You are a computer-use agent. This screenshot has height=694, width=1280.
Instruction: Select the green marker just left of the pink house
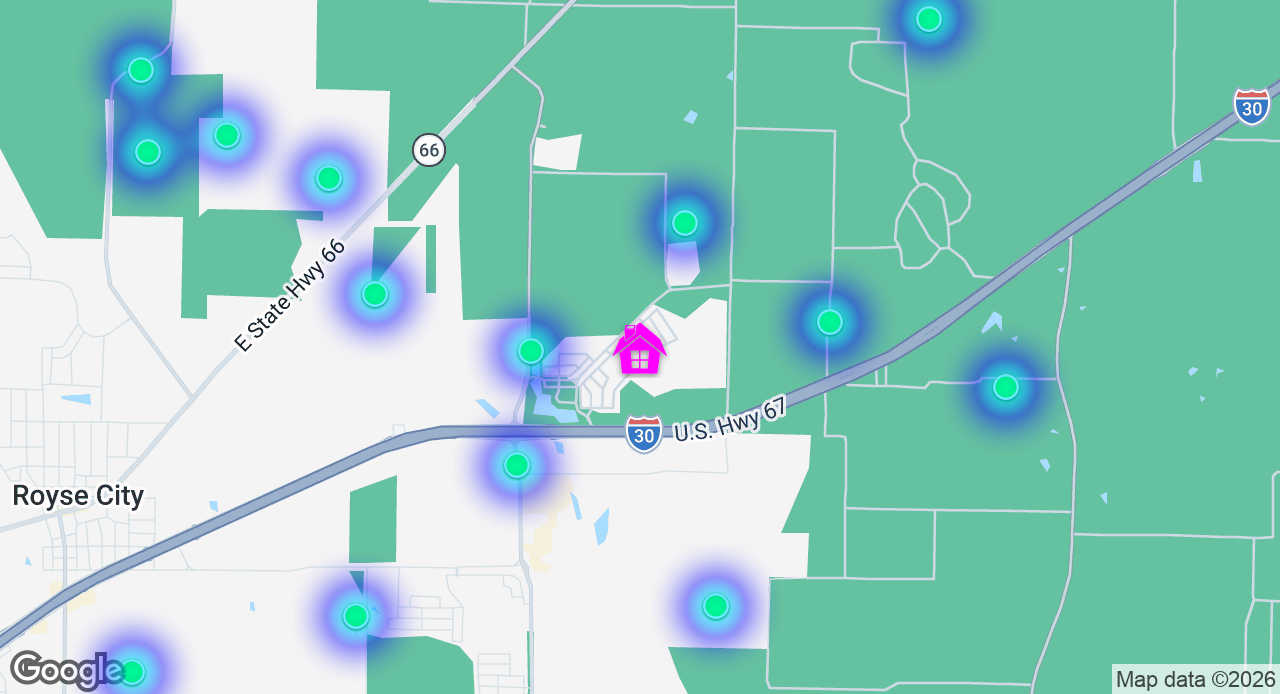pos(531,351)
